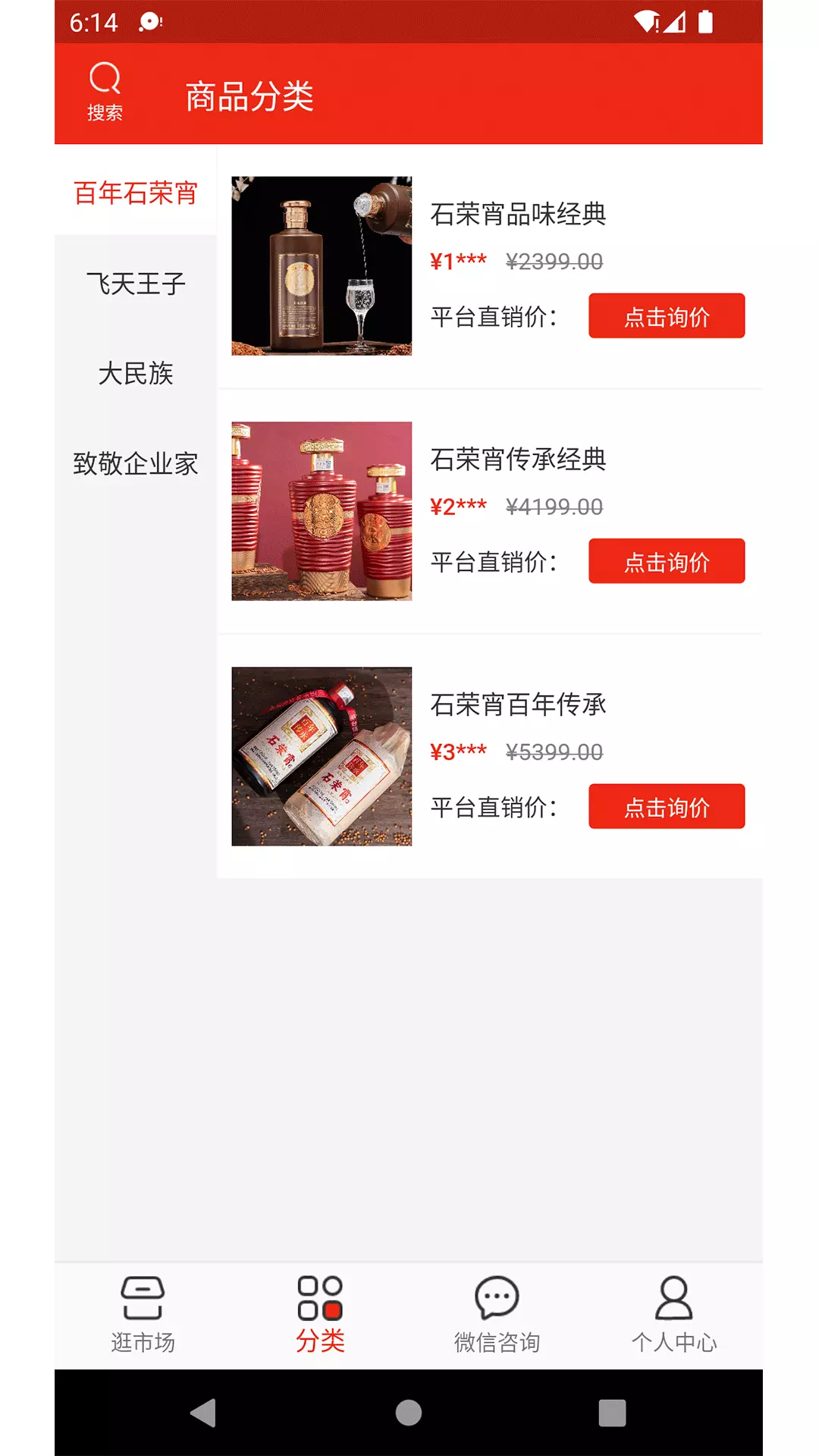Select the 飞天王子 category
This screenshot has height=1456, width=819.
pyautogui.click(x=136, y=284)
